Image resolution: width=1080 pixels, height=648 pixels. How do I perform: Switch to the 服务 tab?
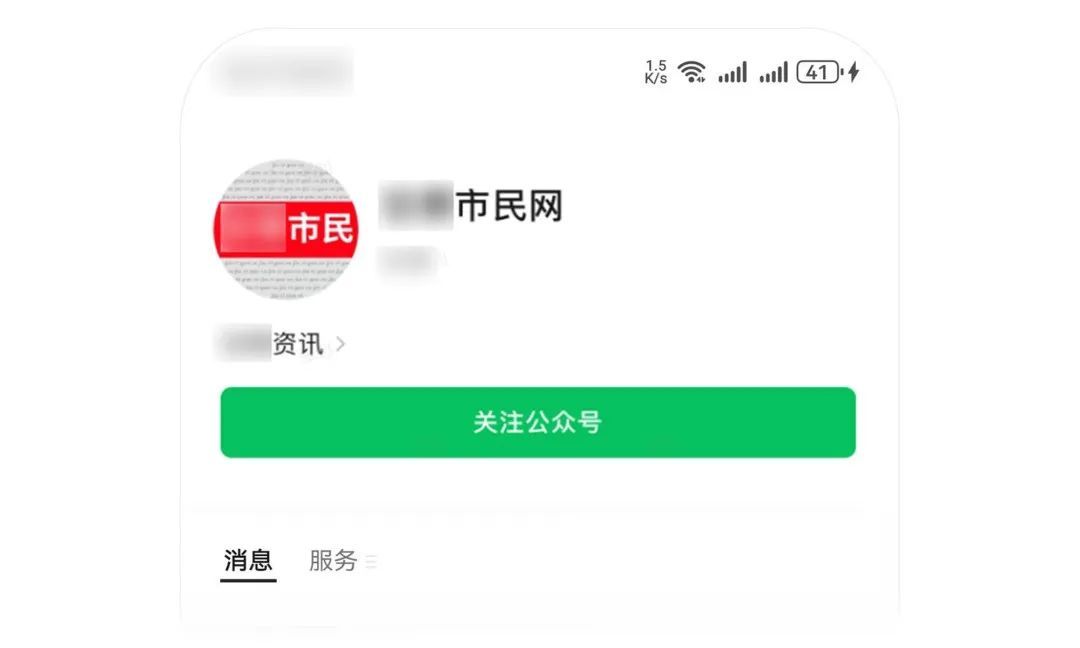333,561
